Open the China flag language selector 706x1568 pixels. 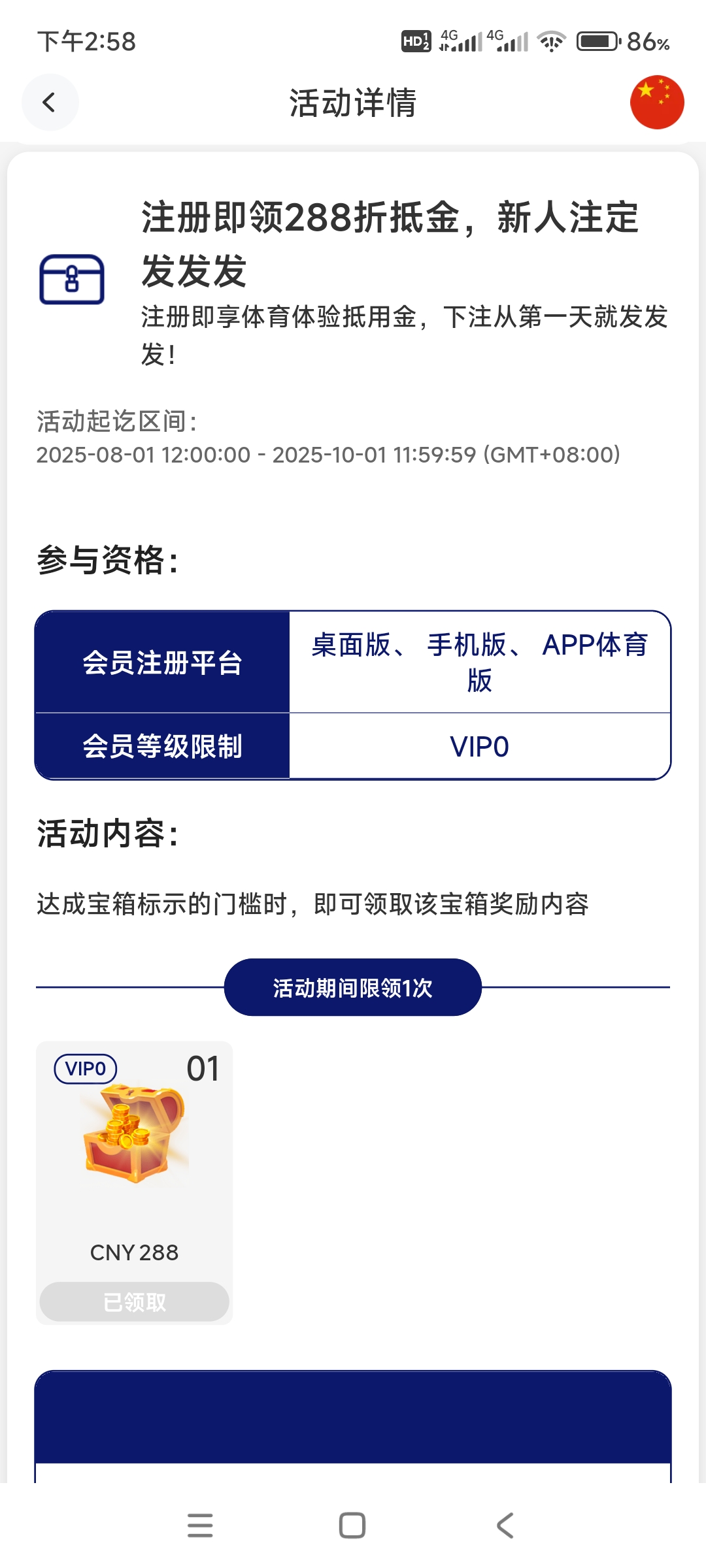pyautogui.click(x=657, y=103)
